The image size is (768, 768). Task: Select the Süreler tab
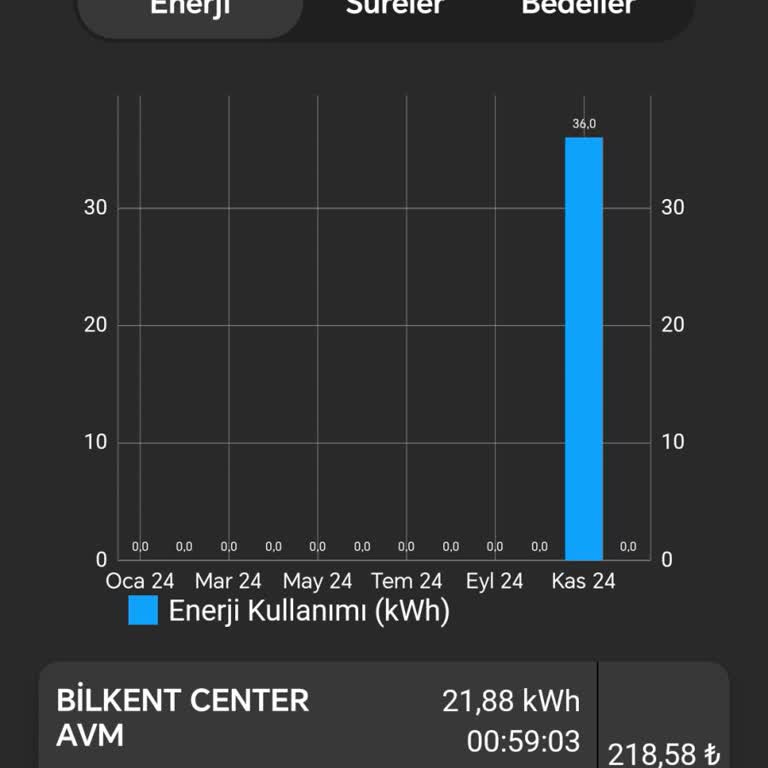394,10
